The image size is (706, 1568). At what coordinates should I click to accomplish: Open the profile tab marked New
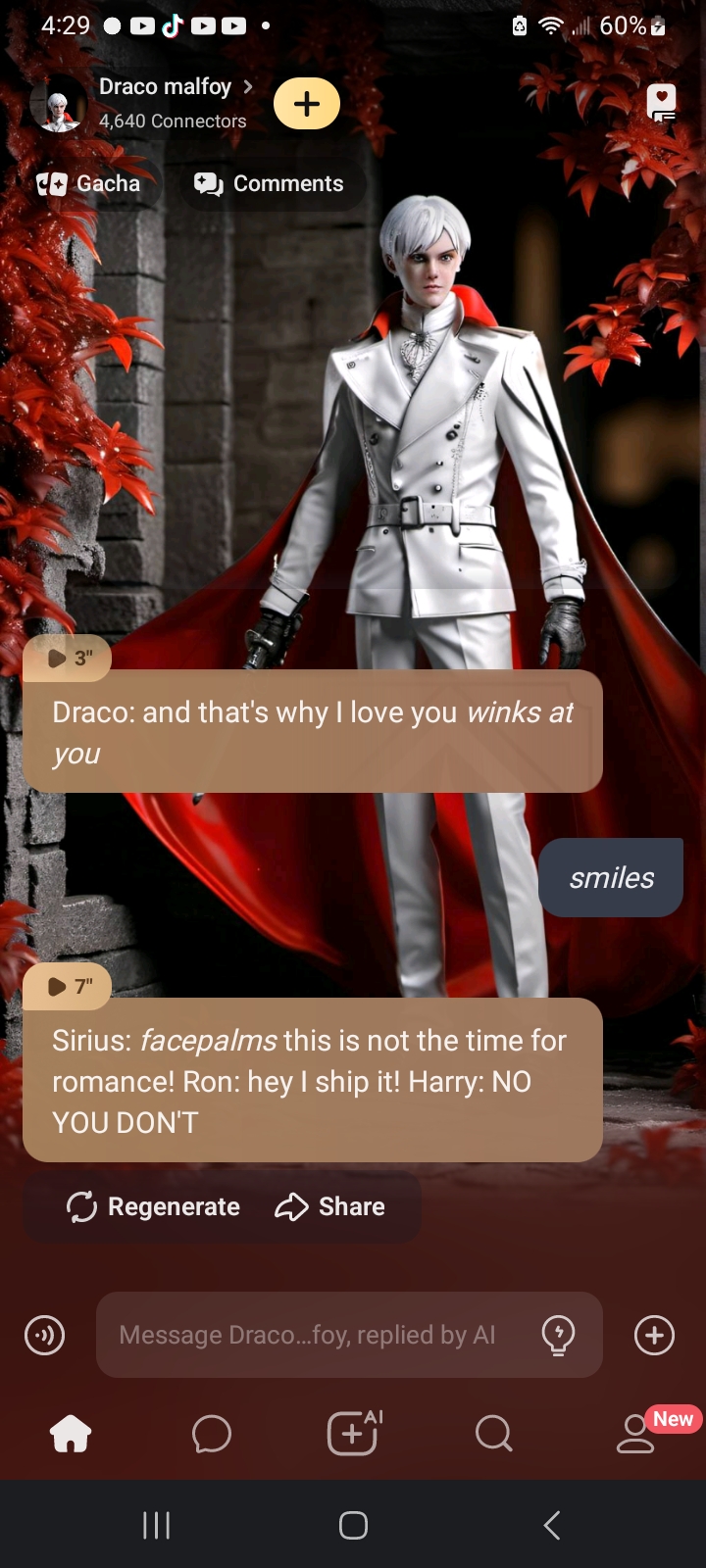coord(637,1434)
